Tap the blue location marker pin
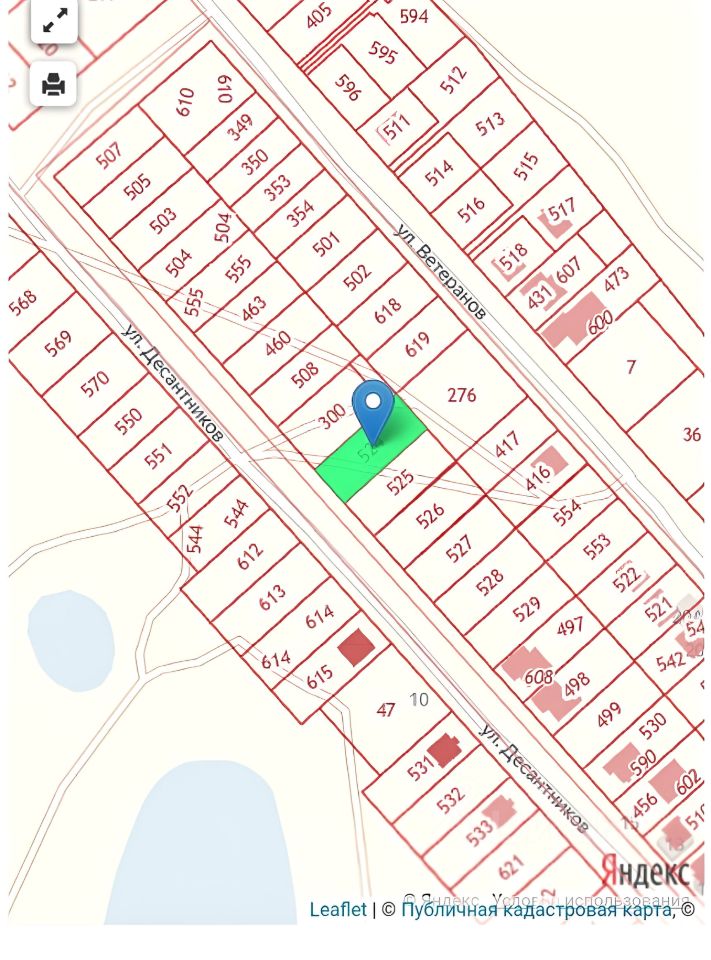The image size is (711, 960). tap(373, 408)
